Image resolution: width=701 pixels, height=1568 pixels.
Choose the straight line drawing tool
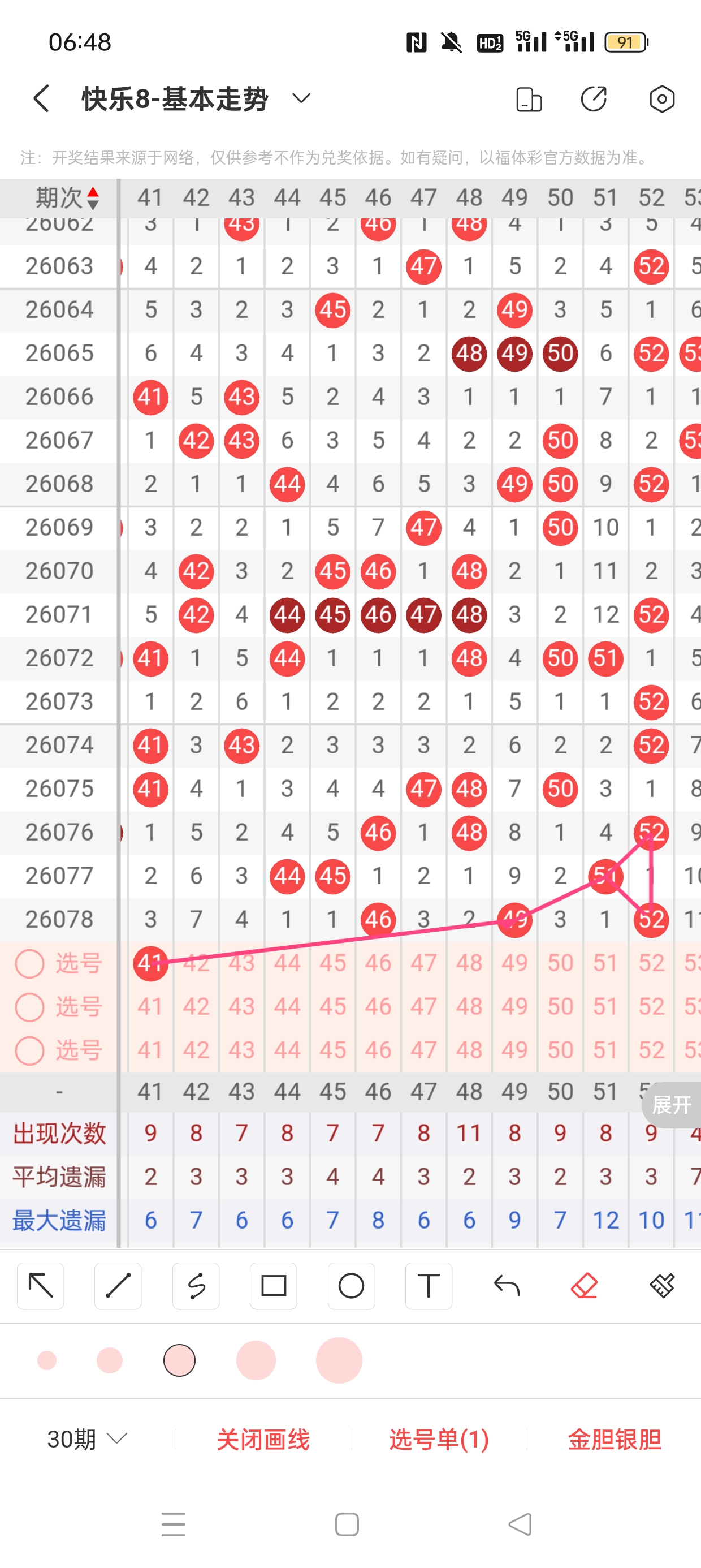point(118,1286)
